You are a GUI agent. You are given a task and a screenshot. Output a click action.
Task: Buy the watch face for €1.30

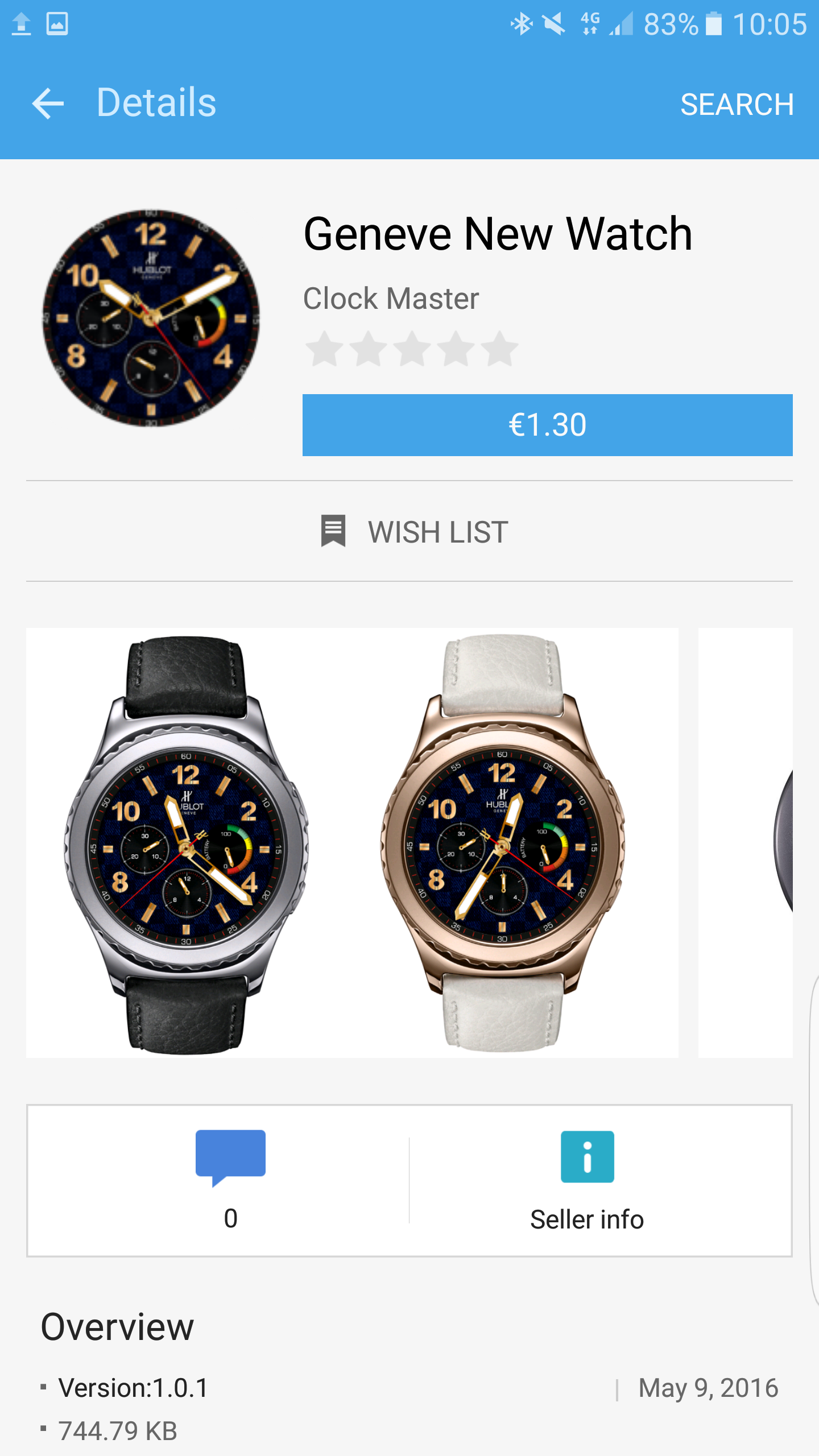tap(547, 425)
